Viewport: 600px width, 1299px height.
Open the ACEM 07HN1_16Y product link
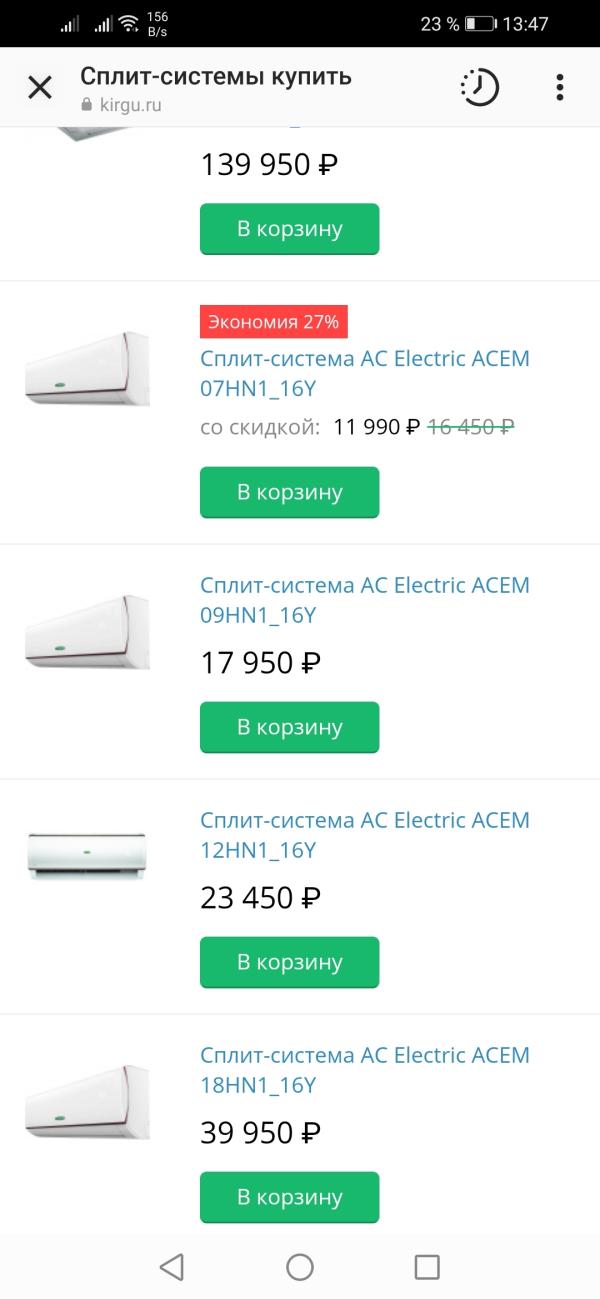[364, 373]
